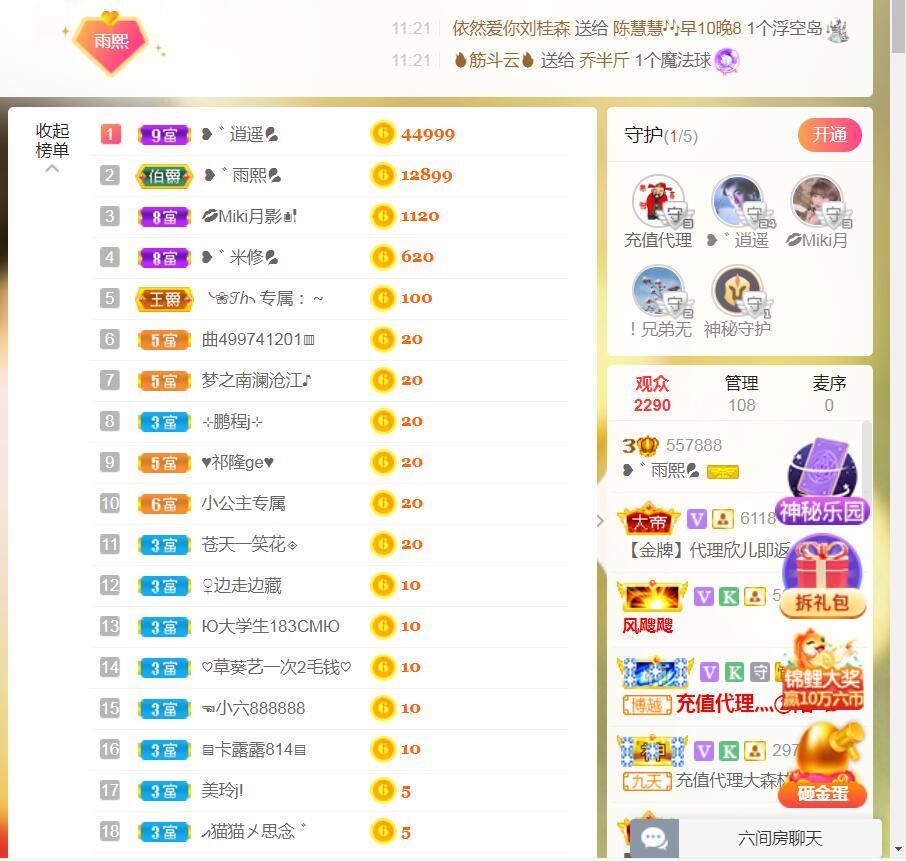Expand the side panel arrow
Viewport: 906px width, 861px height.
[x=600, y=520]
